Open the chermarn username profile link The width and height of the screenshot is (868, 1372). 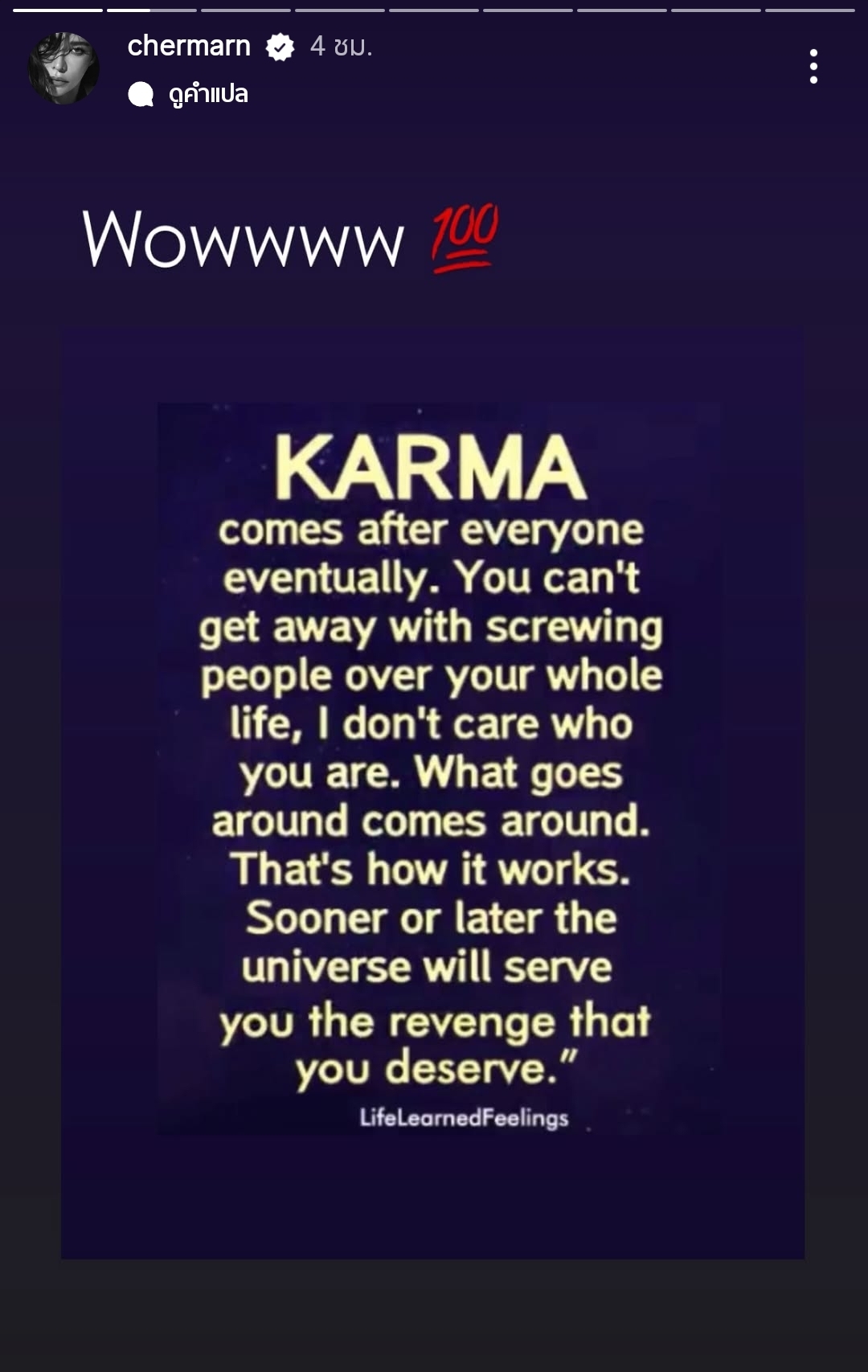point(189,47)
